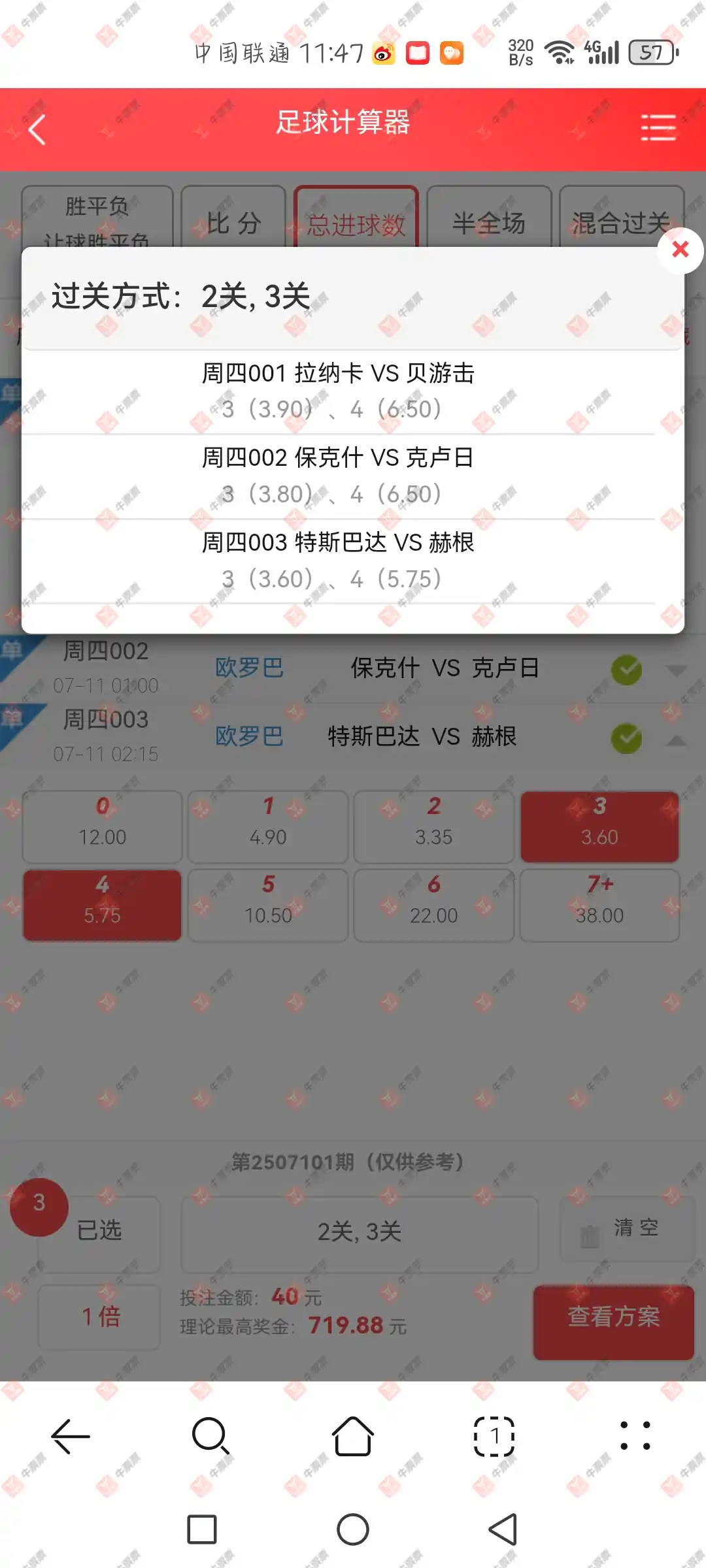This screenshot has height=1568, width=706.
Task: Go back using the header arrow
Action: pyautogui.click(x=38, y=129)
